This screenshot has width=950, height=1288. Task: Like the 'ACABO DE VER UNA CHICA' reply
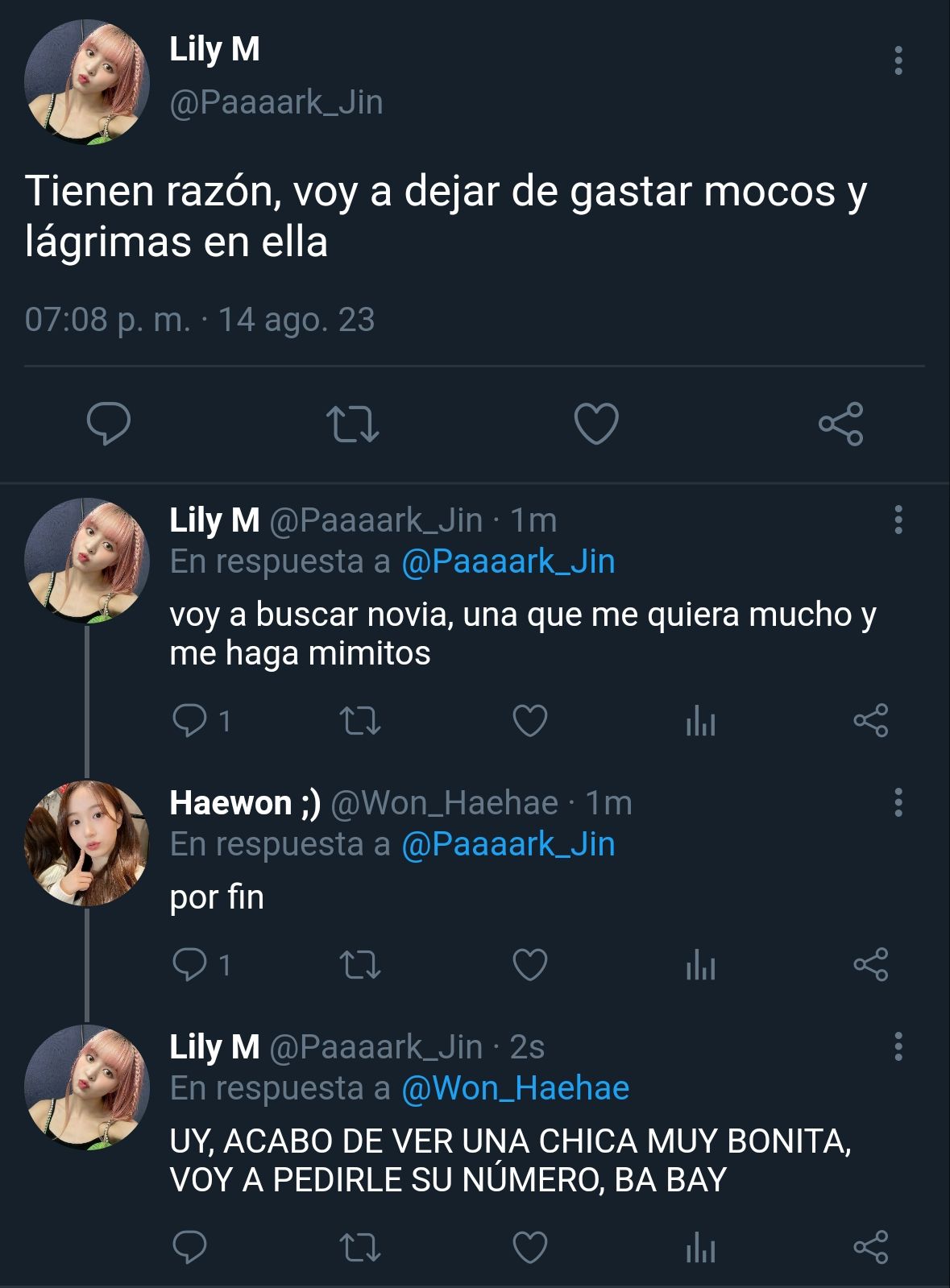pos(530,1247)
